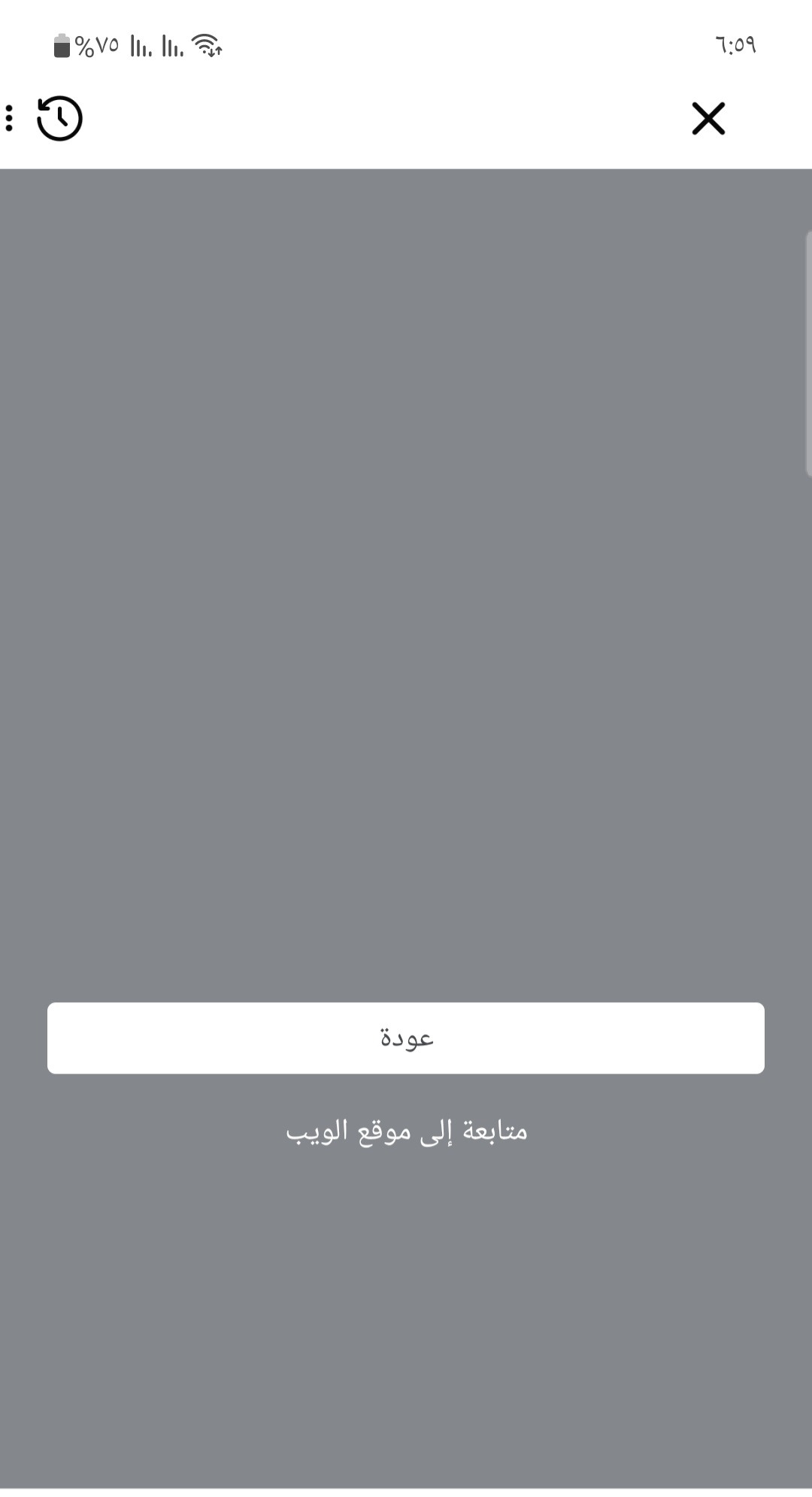Viewport: 812px width, 1497px height.
Task: Open the three-dot overflow menu
Action: point(9,119)
